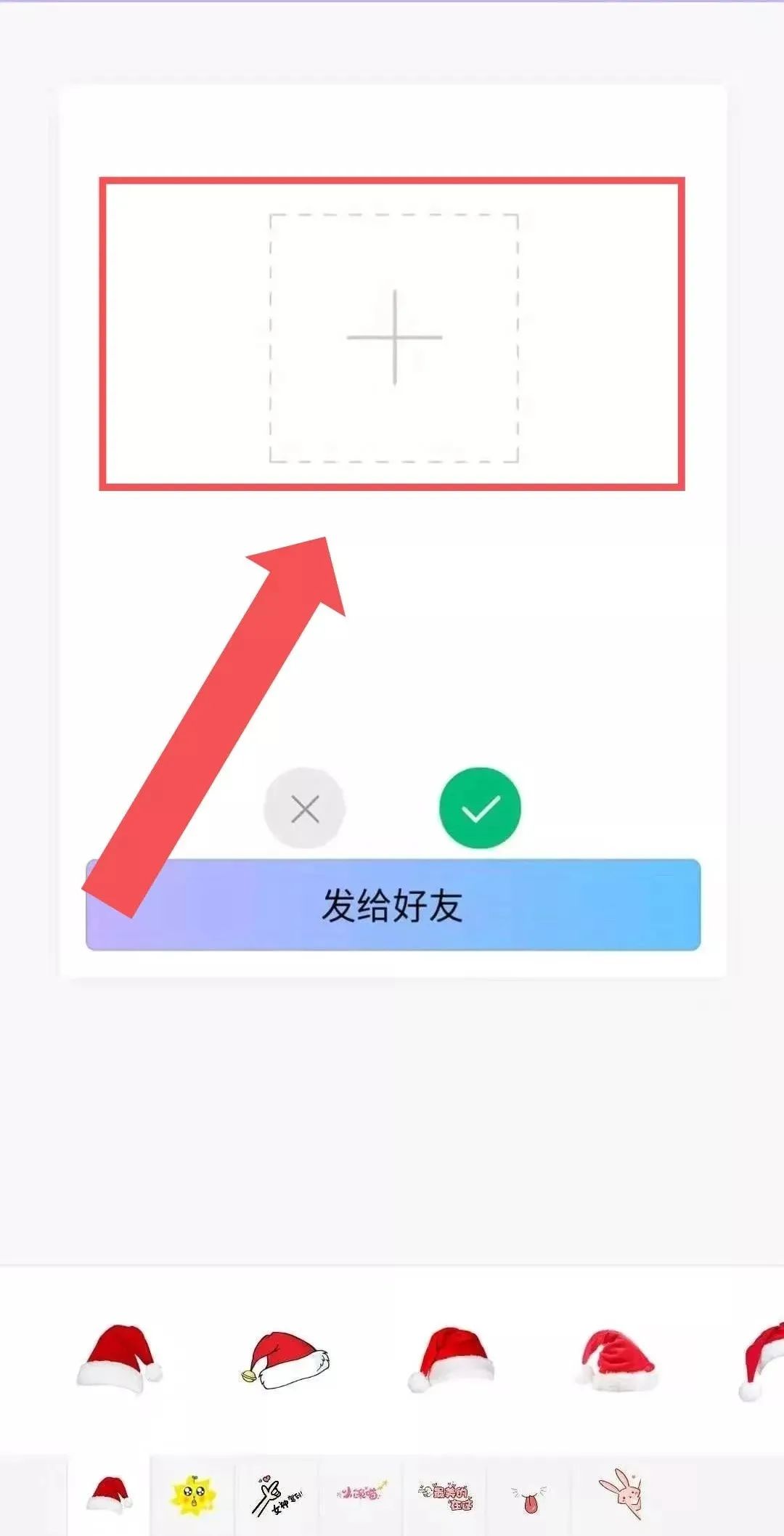Screen dimensions: 784x1536
Task: Switch to the Santa hat sticker category
Action: (109, 1495)
